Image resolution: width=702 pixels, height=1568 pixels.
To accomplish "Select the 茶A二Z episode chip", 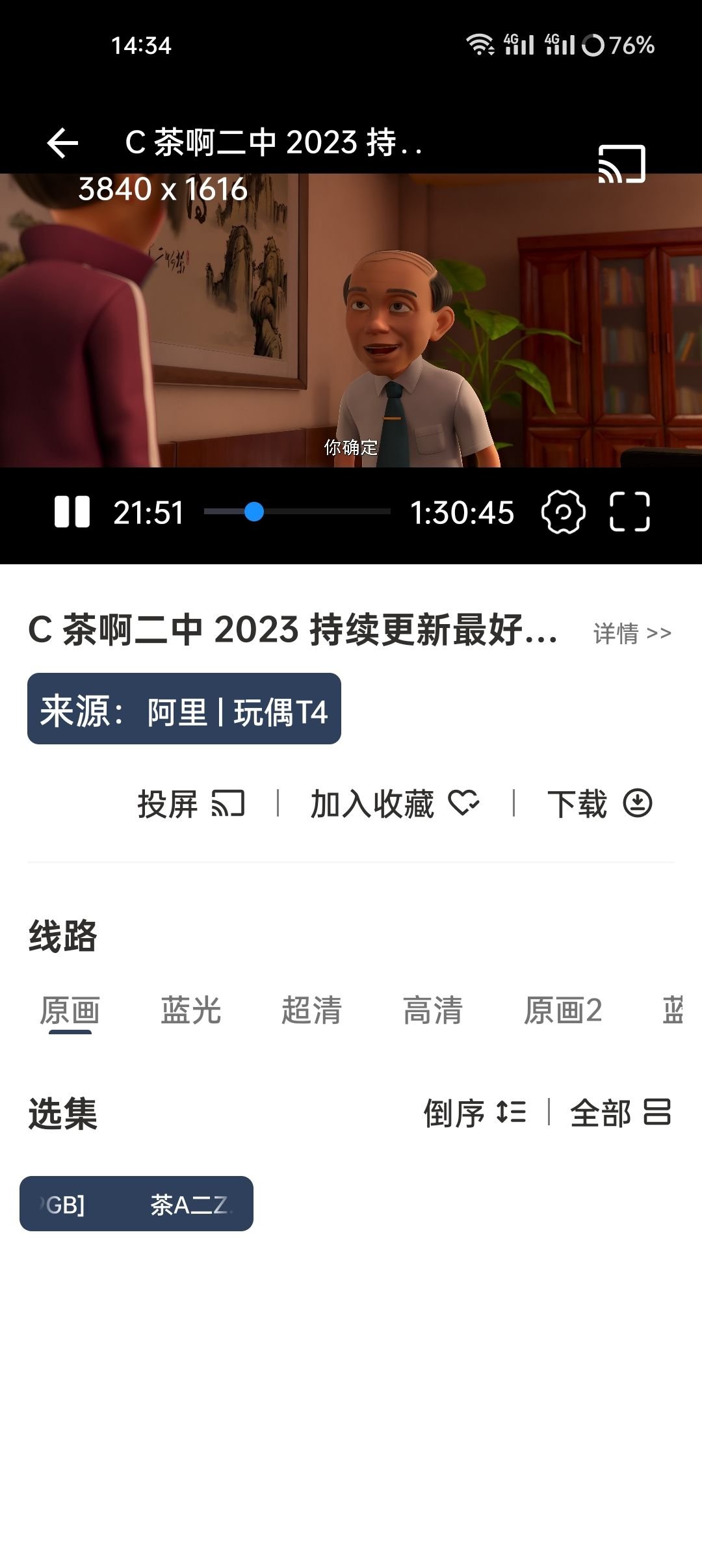I will pos(136,1204).
